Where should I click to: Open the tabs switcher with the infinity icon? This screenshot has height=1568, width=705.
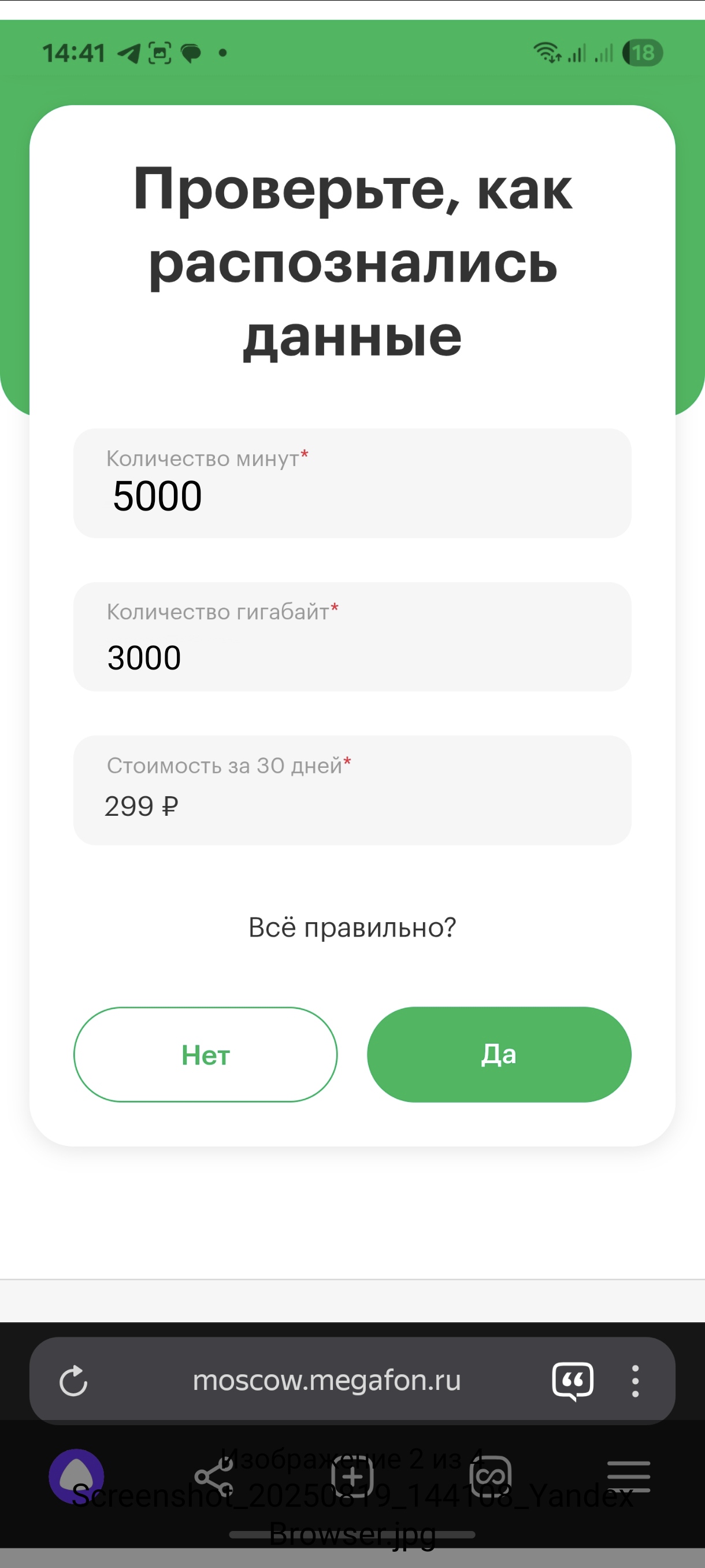(490, 1477)
